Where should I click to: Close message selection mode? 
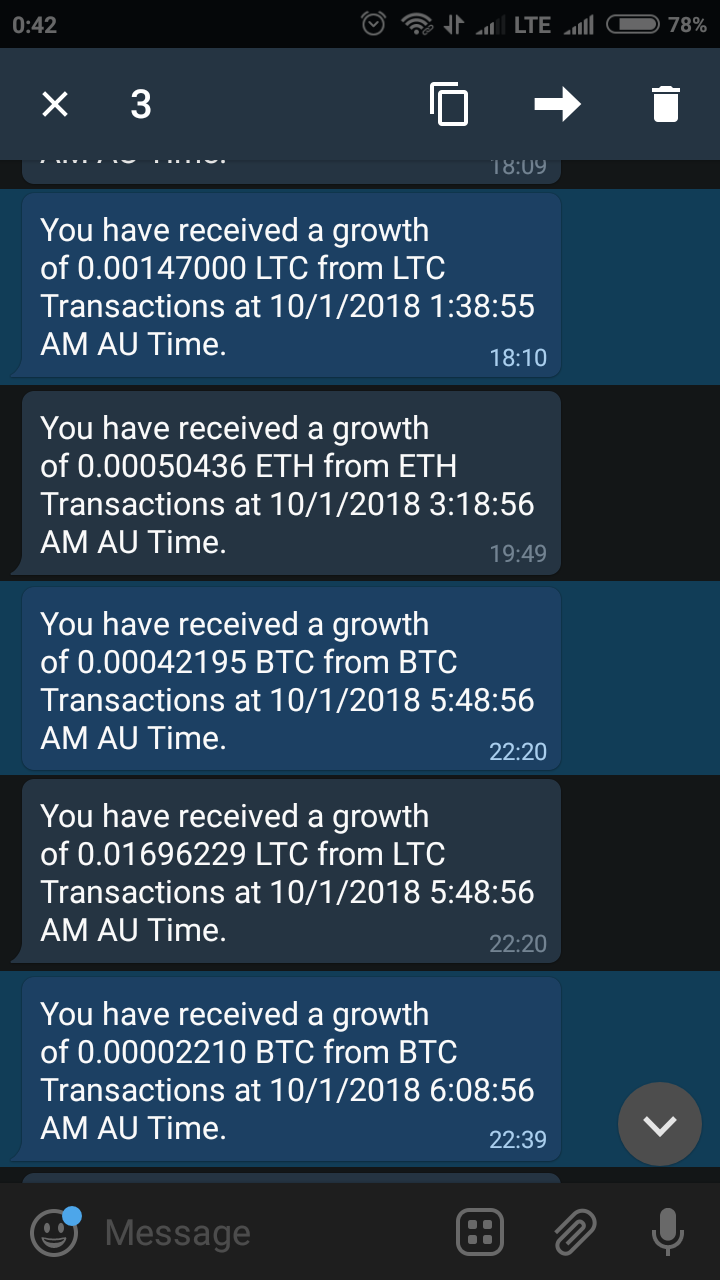click(55, 104)
